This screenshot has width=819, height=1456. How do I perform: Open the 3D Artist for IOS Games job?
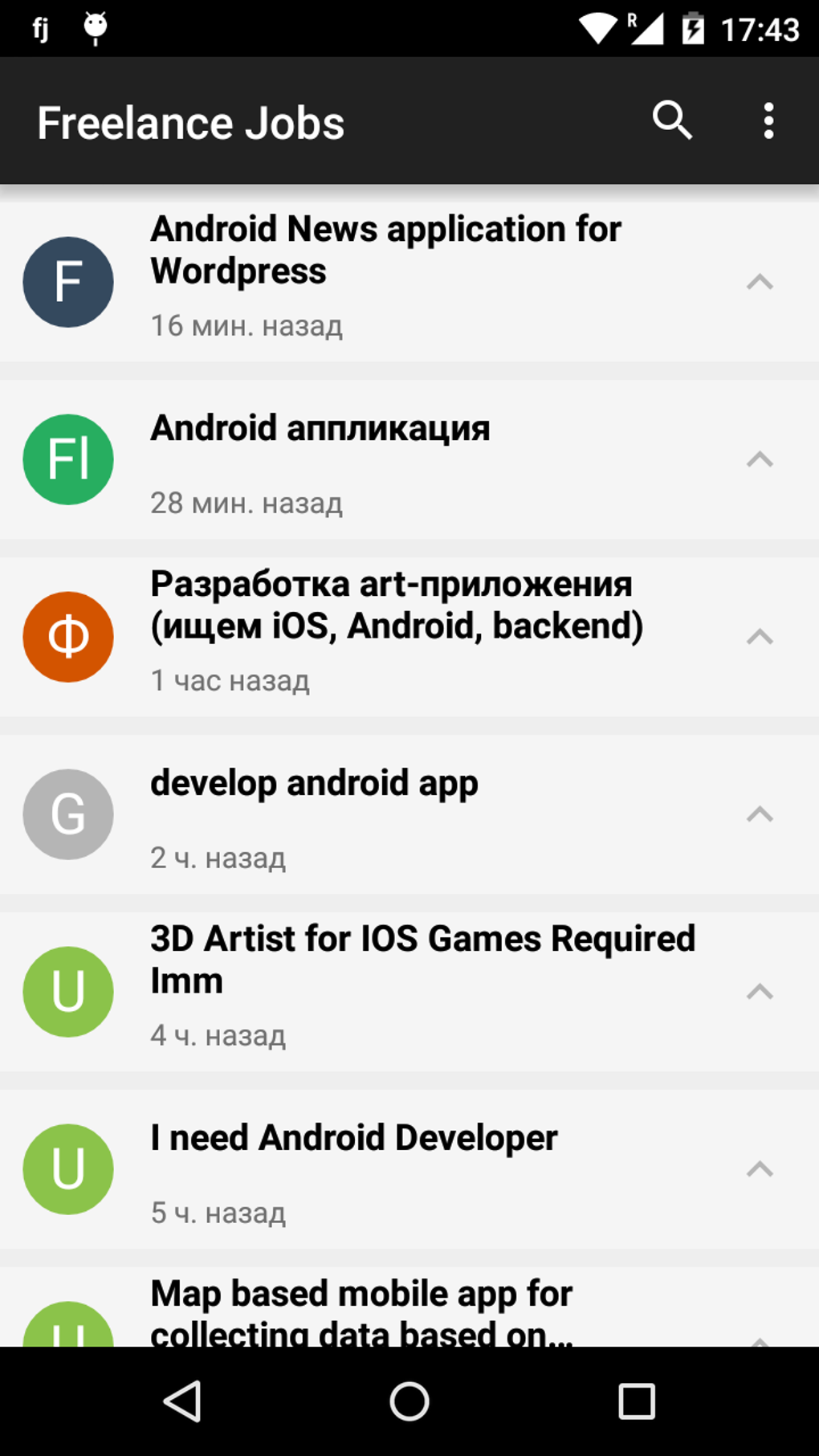[422, 959]
